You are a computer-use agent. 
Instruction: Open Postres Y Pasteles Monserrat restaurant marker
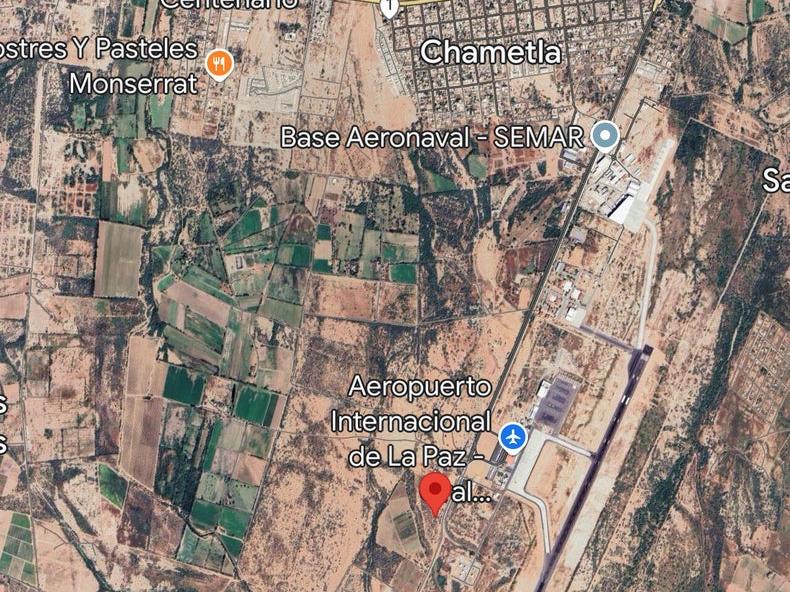220,65
